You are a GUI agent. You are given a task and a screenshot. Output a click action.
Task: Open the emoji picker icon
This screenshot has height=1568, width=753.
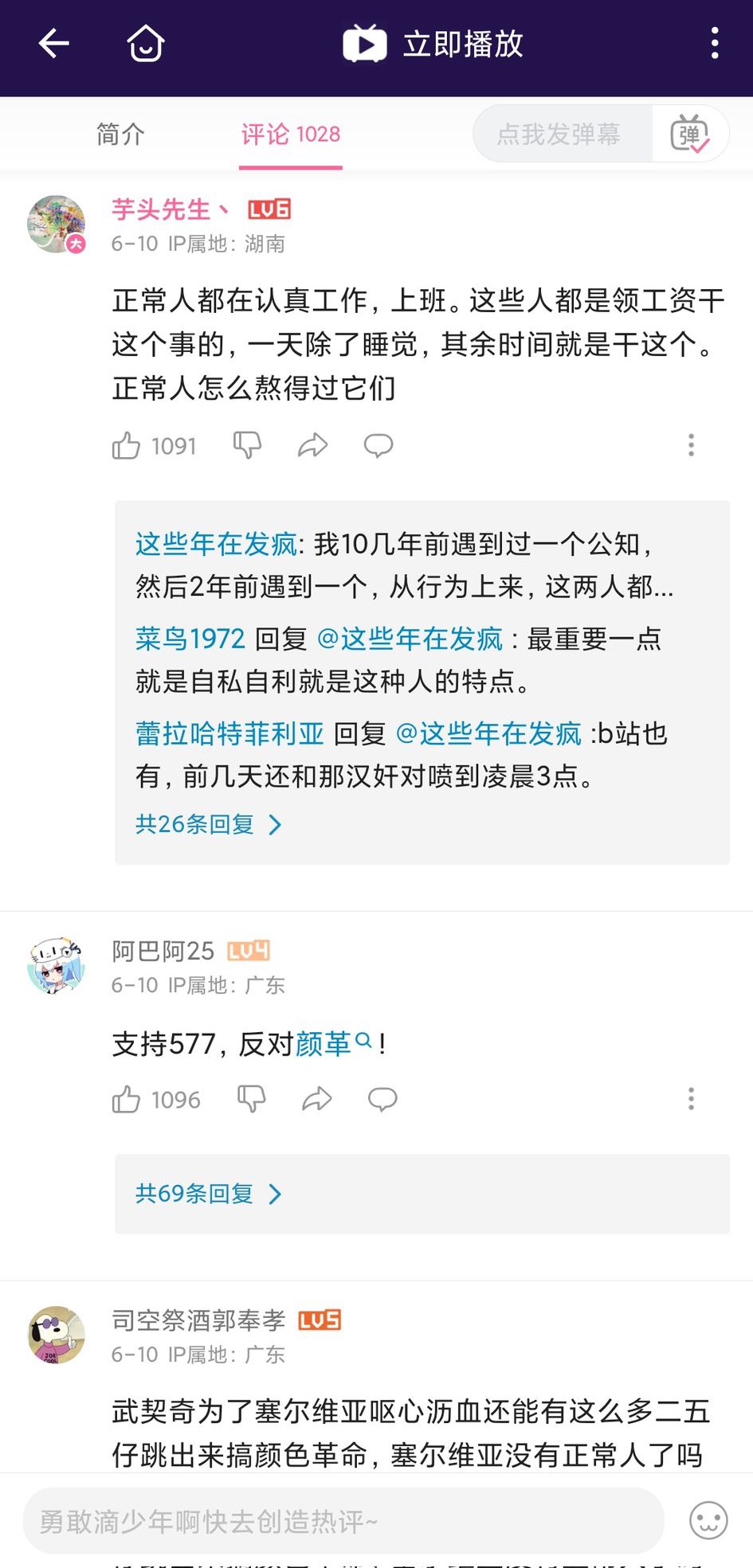point(708,1521)
